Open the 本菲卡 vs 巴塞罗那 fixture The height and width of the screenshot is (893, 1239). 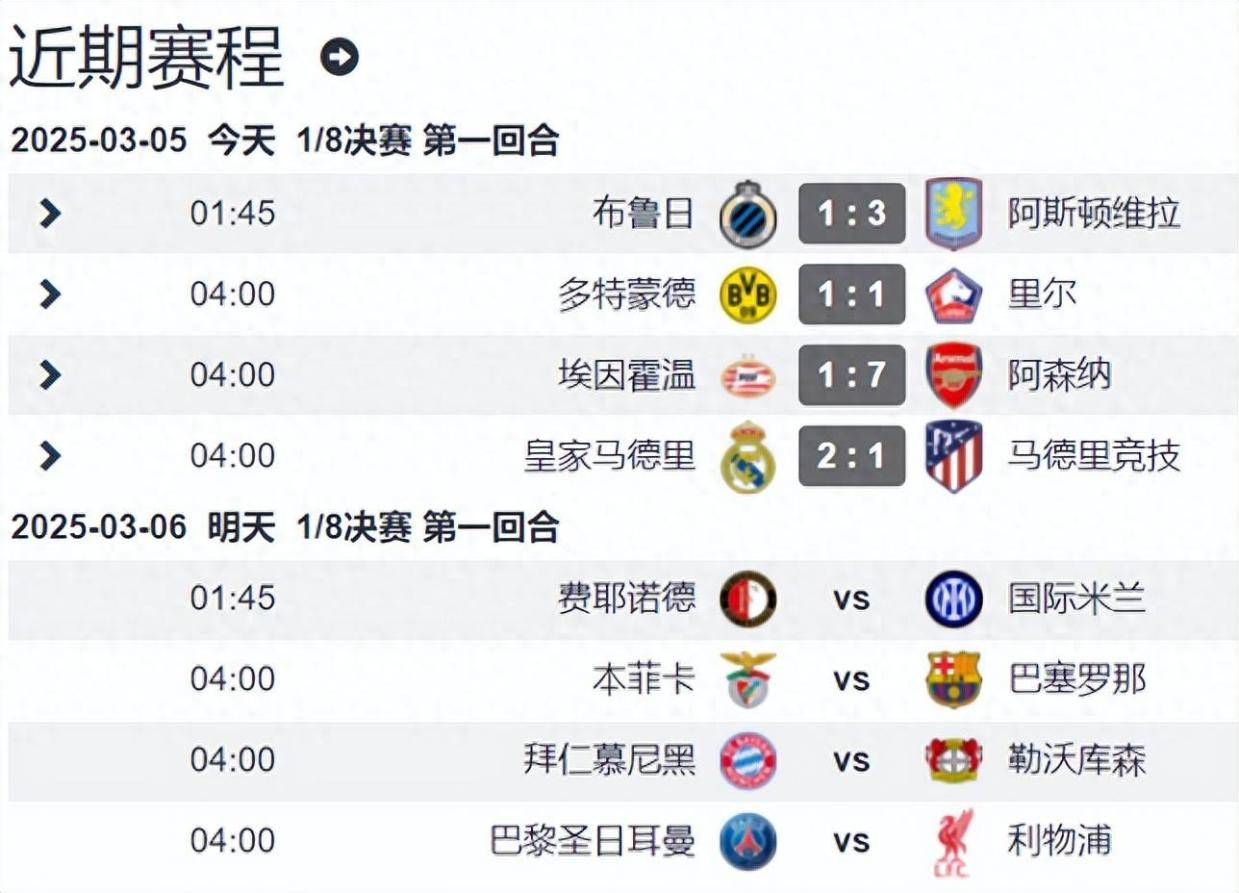(x=851, y=680)
